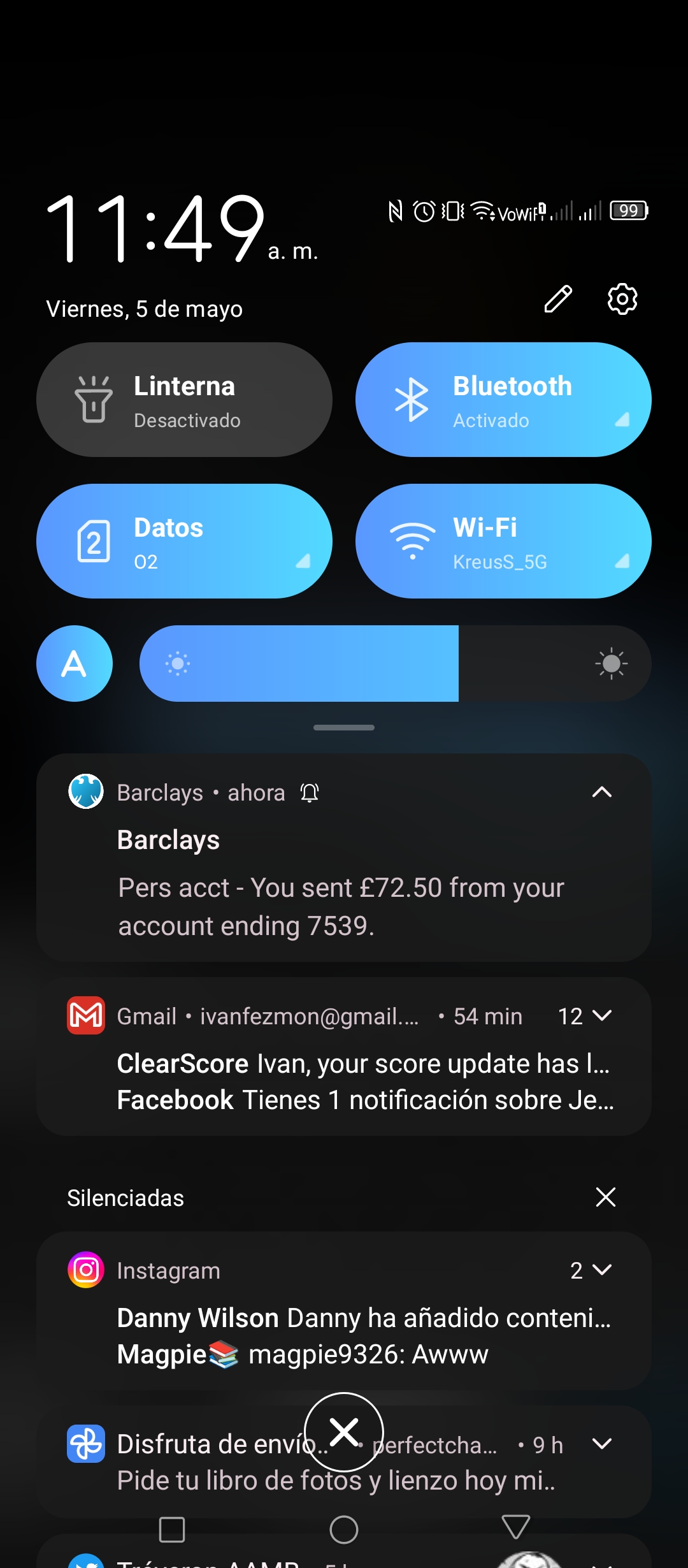Image resolution: width=688 pixels, height=1568 pixels.
Task: Open Danny Wilson's Instagram notification
Action: tap(364, 1318)
